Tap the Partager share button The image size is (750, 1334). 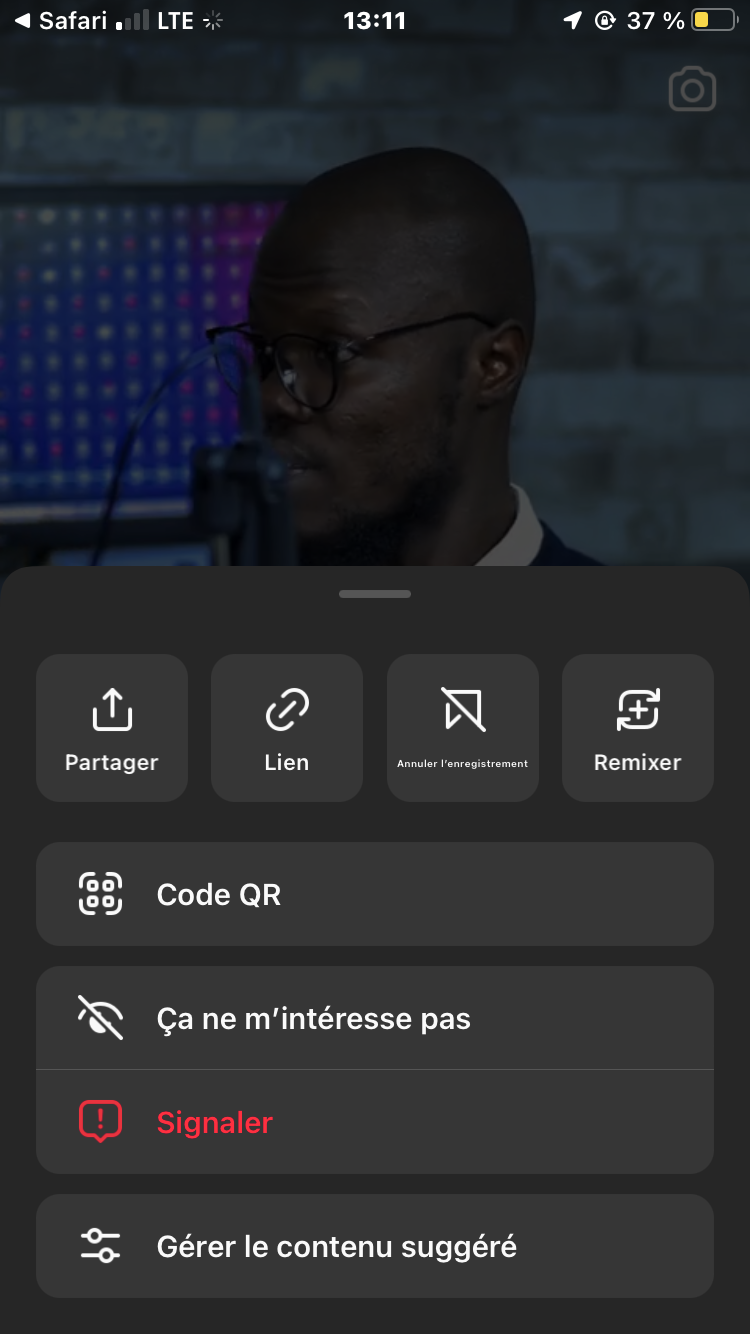tap(112, 728)
